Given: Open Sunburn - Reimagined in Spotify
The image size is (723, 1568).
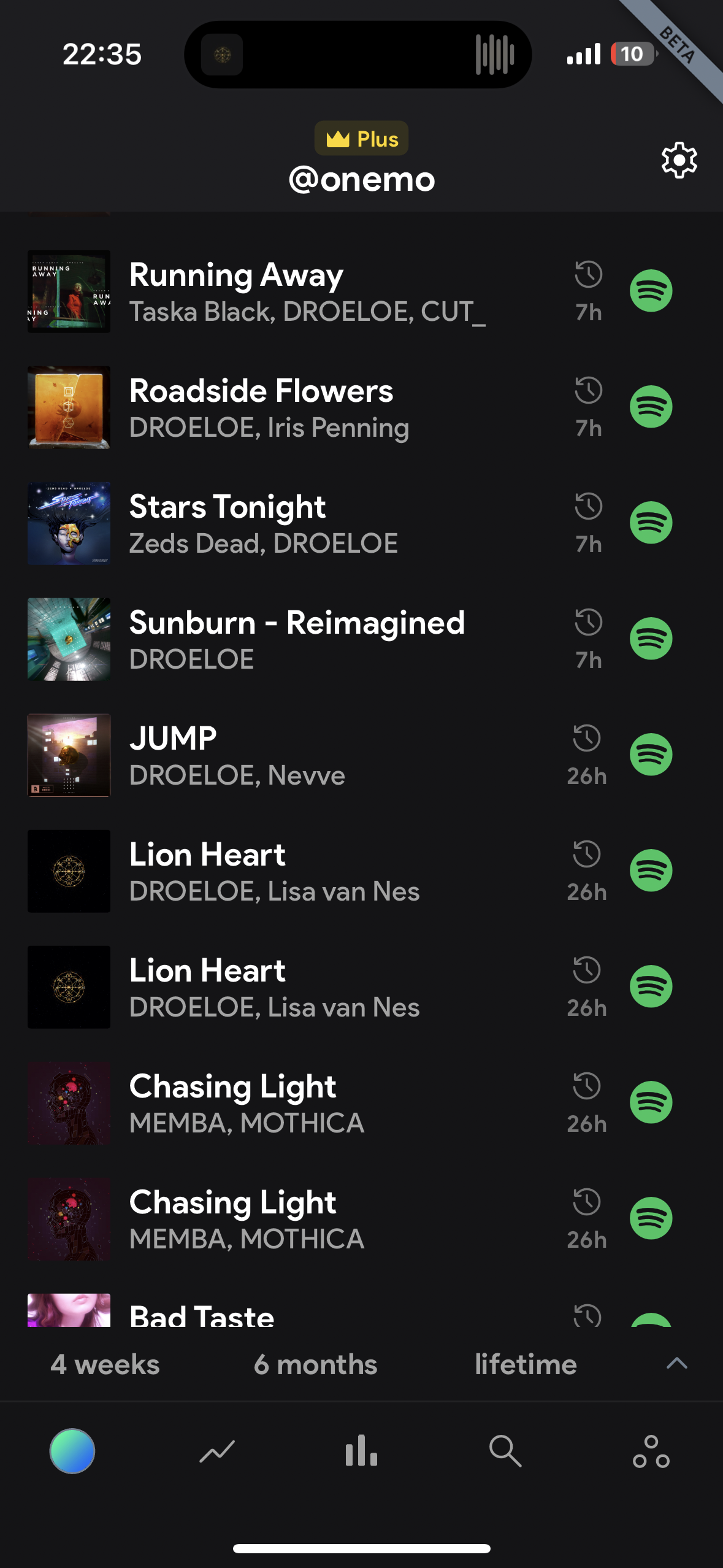Looking at the screenshot, I should point(651,639).
